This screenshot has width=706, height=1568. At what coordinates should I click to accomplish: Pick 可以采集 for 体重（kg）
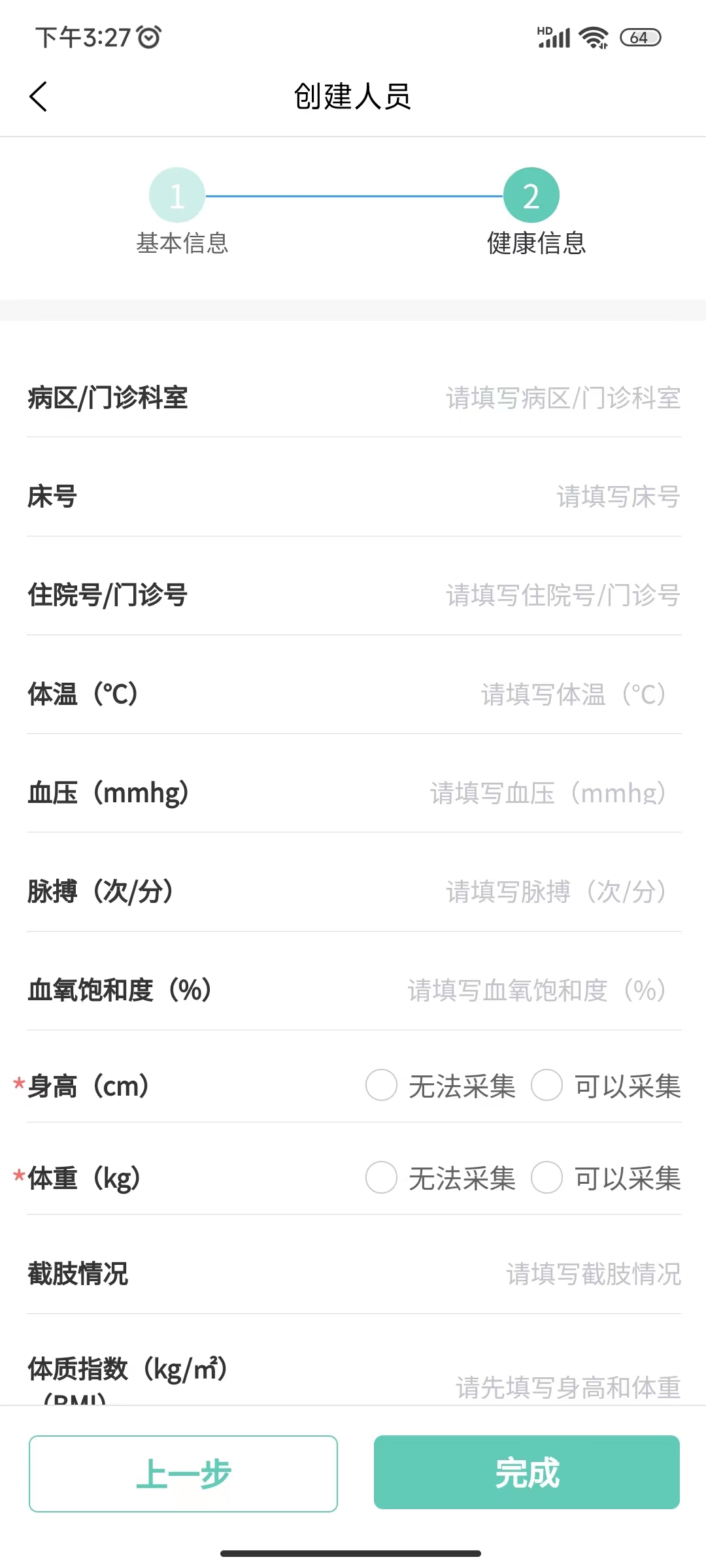pos(547,1177)
